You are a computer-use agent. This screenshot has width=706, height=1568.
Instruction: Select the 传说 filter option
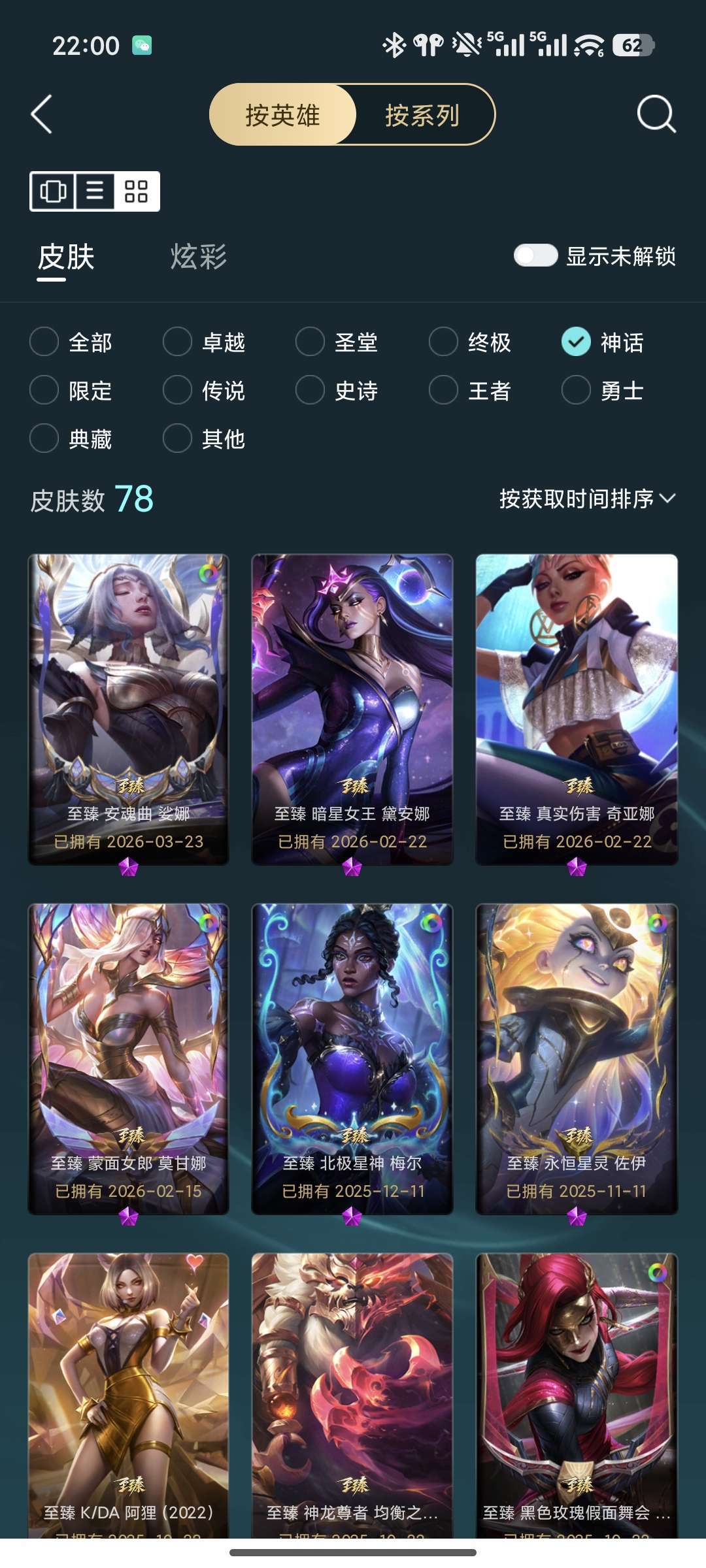[x=176, y=391]
